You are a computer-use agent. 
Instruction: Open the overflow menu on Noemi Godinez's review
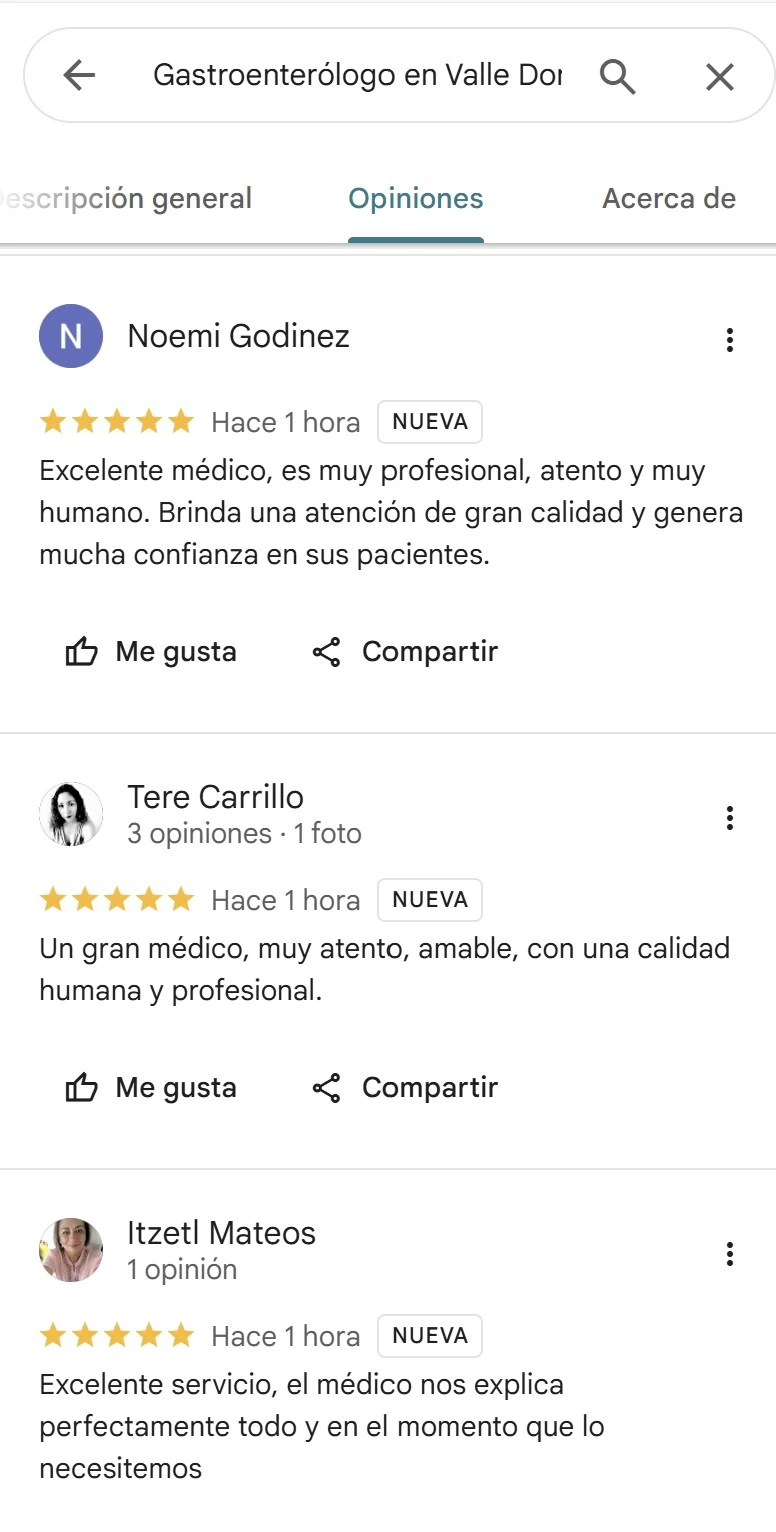coord(730,340)
